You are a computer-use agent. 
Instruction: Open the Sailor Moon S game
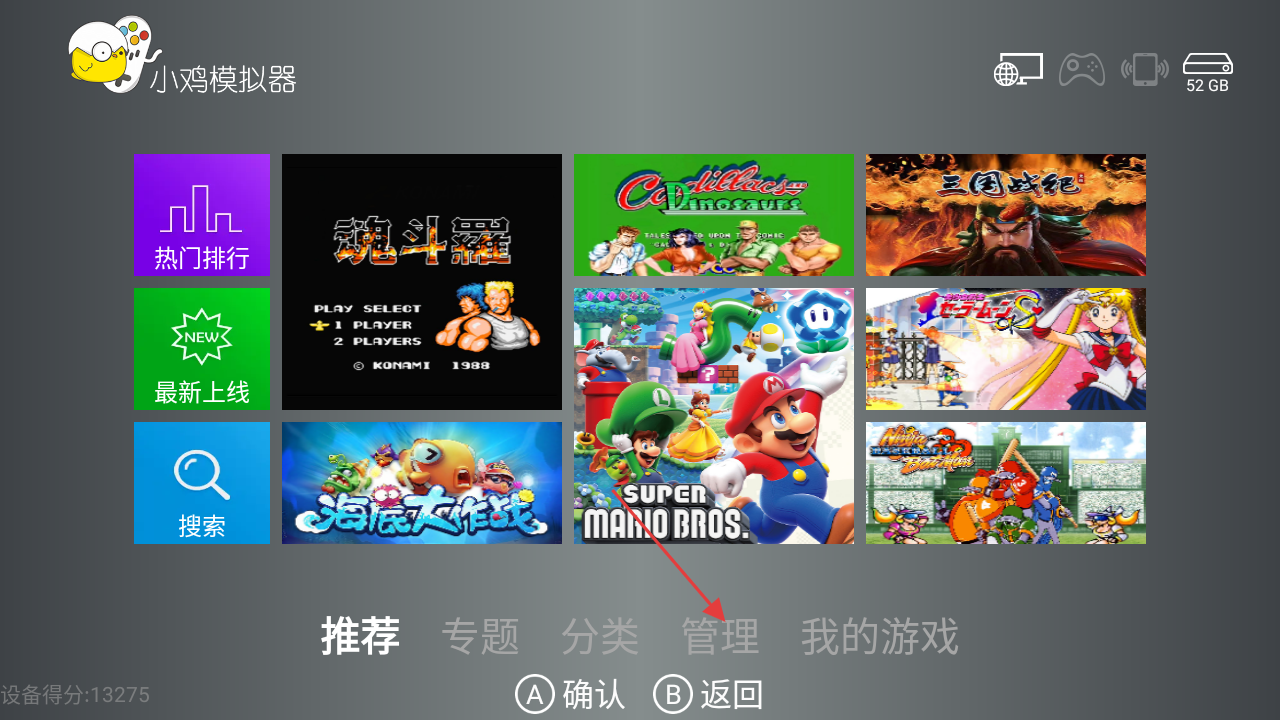coord(1005,348)
